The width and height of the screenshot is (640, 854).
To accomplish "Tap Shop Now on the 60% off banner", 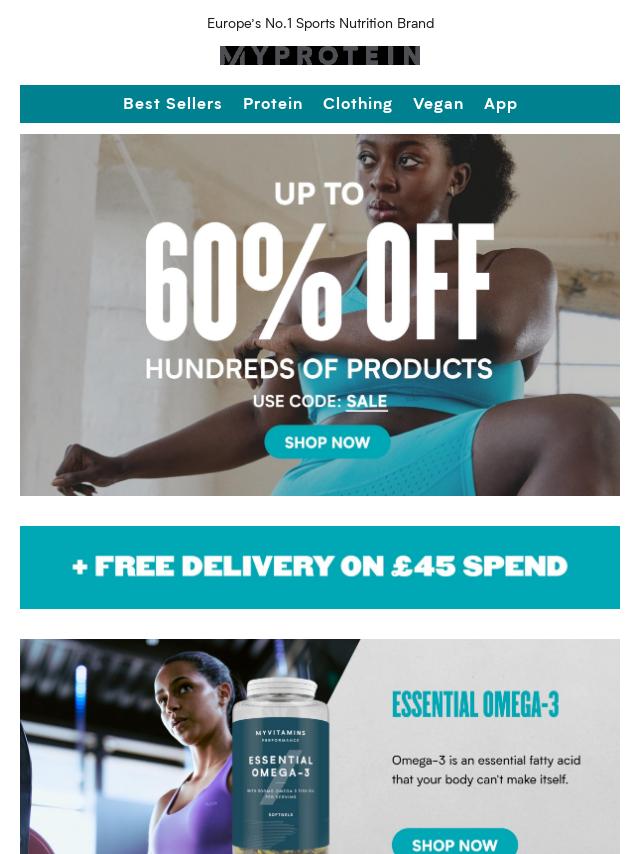I will pyautogui.click(x=327, y=442).
